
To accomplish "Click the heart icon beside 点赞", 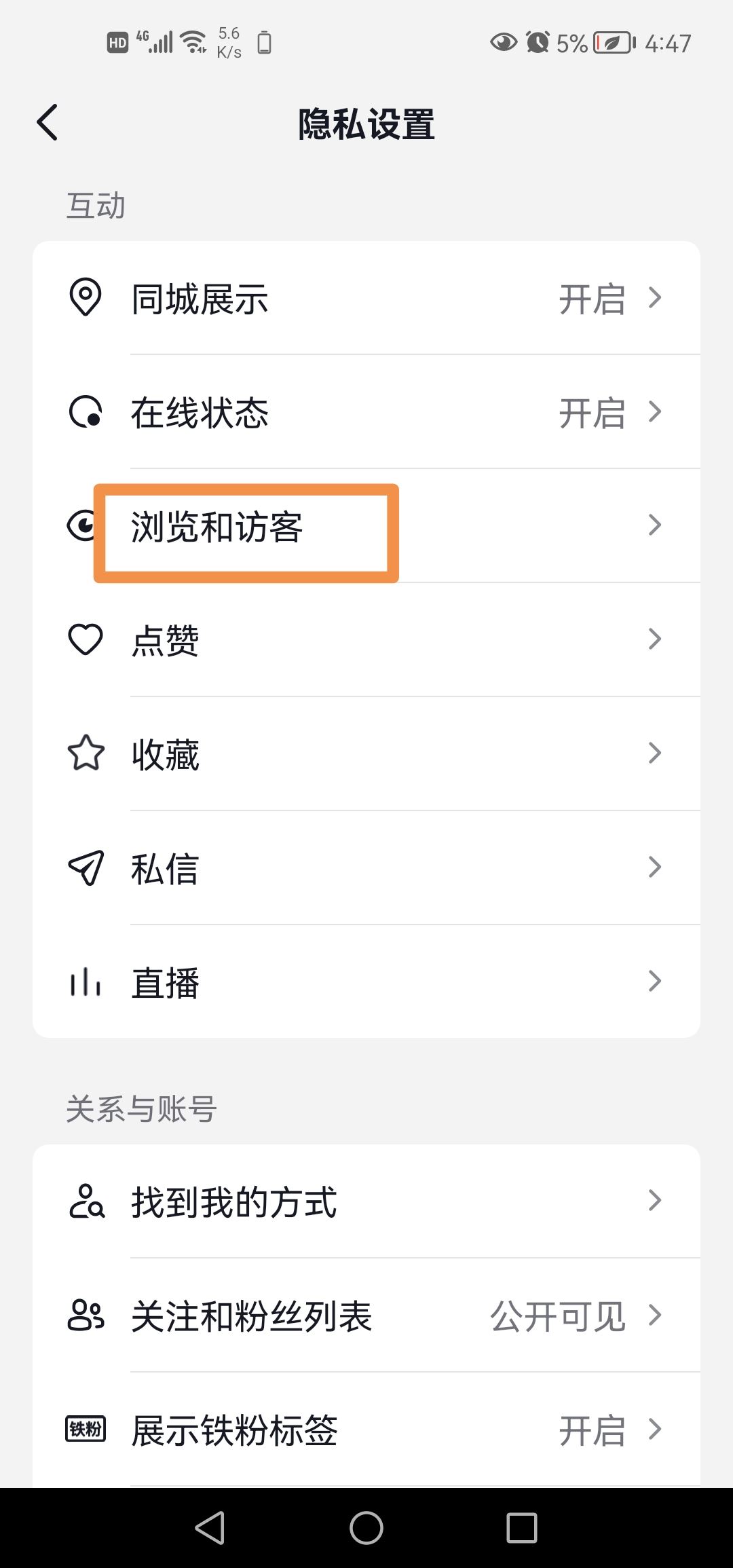I will [86, 639].
